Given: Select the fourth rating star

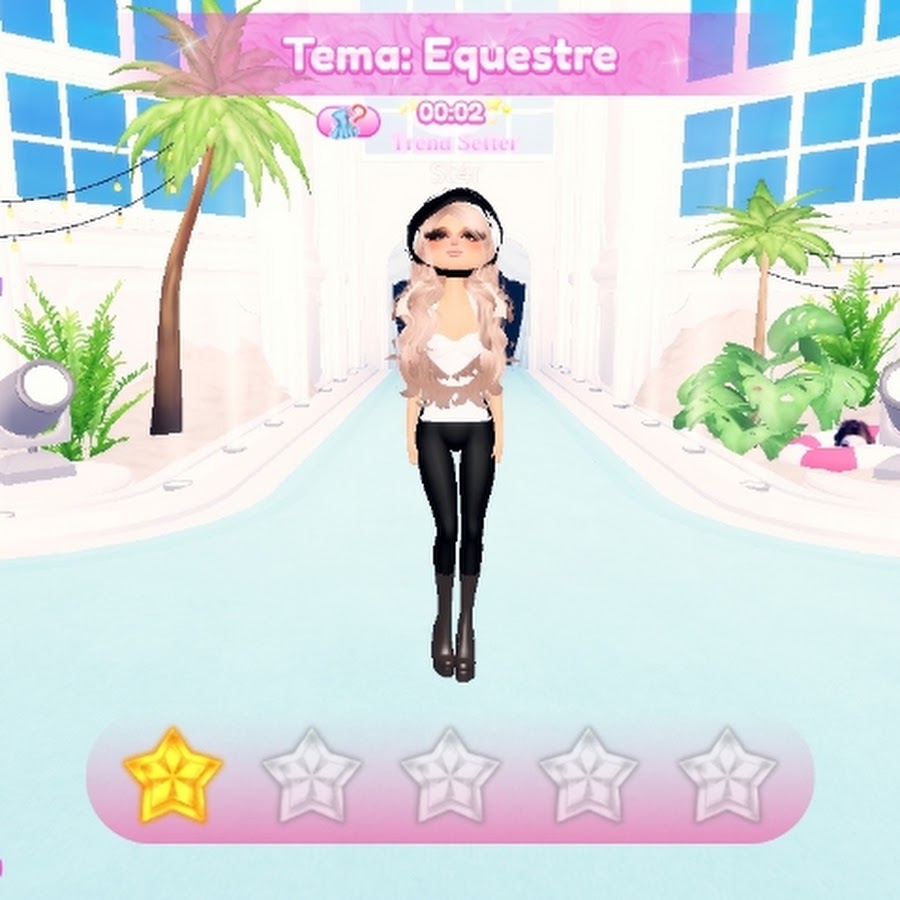Looking at the screenshot, I should pyautogui.click(x=588, y=776).
